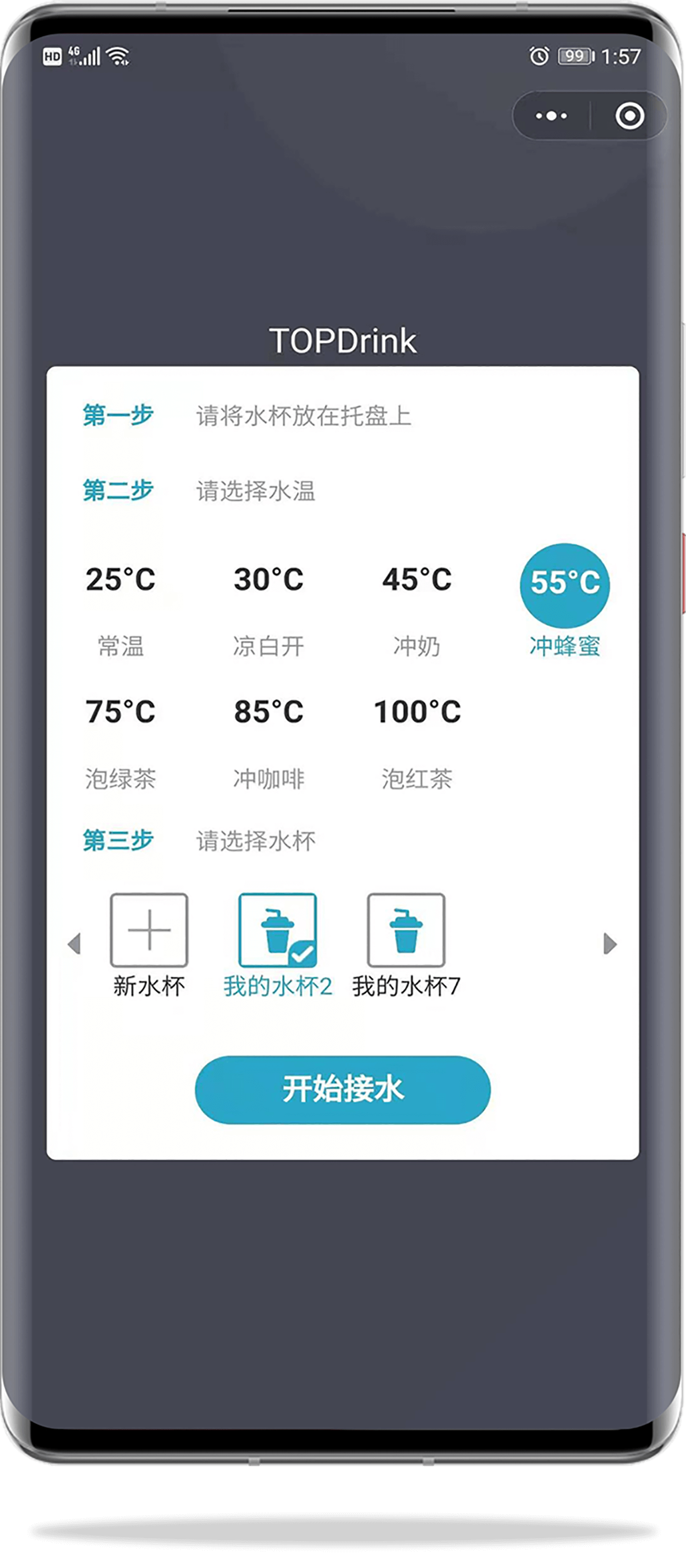Show more cups with right arrow
The height and width of the screenshot is (1568, 686).
click(610, 944)
